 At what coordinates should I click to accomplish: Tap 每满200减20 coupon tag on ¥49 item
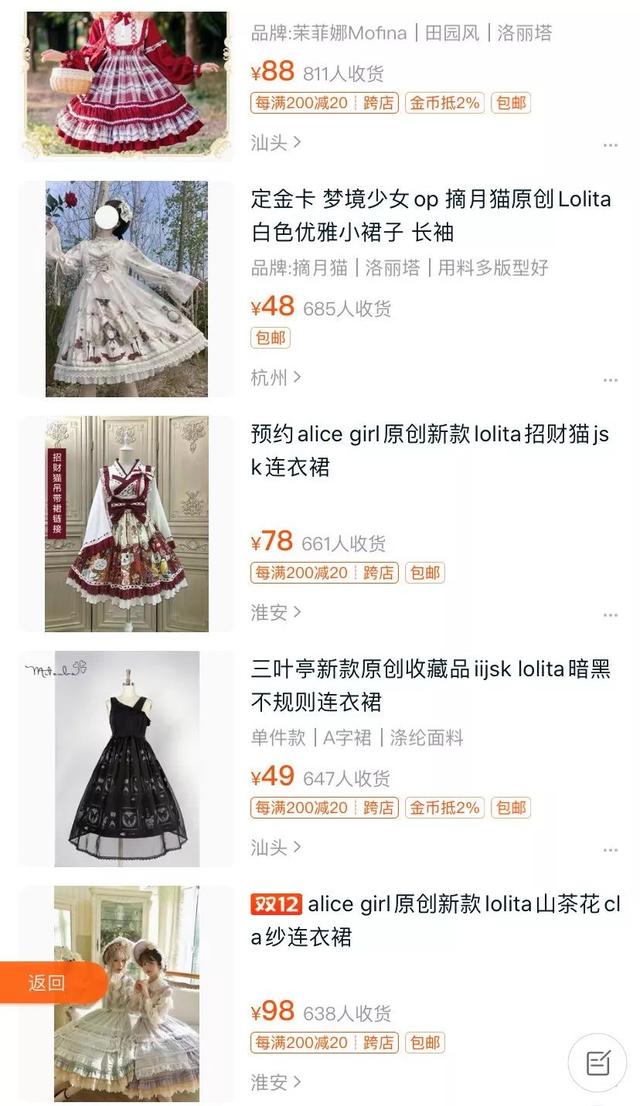(301, 807)
